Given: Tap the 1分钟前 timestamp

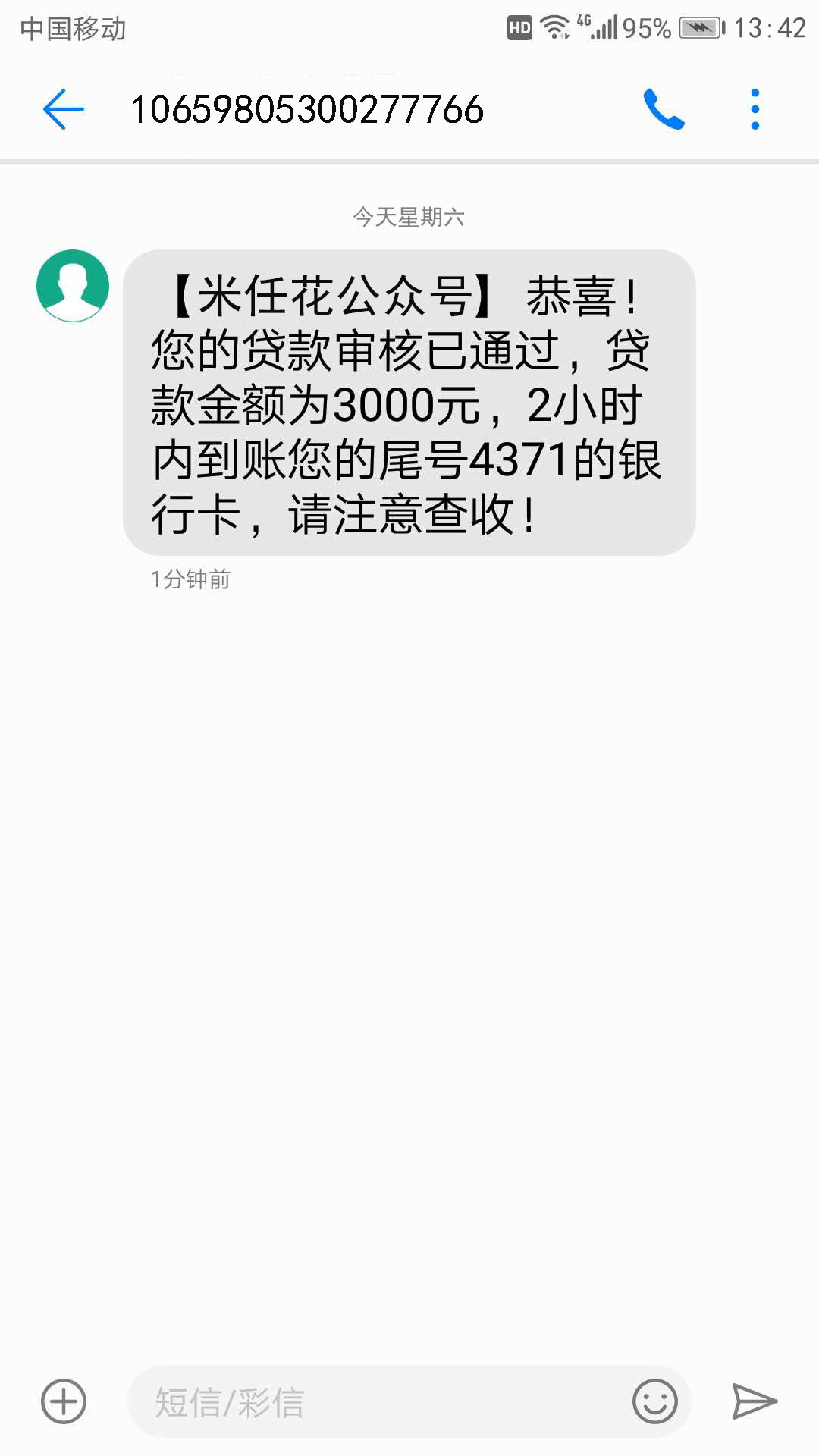Looking at the screenshot, I should pos(189,580).
